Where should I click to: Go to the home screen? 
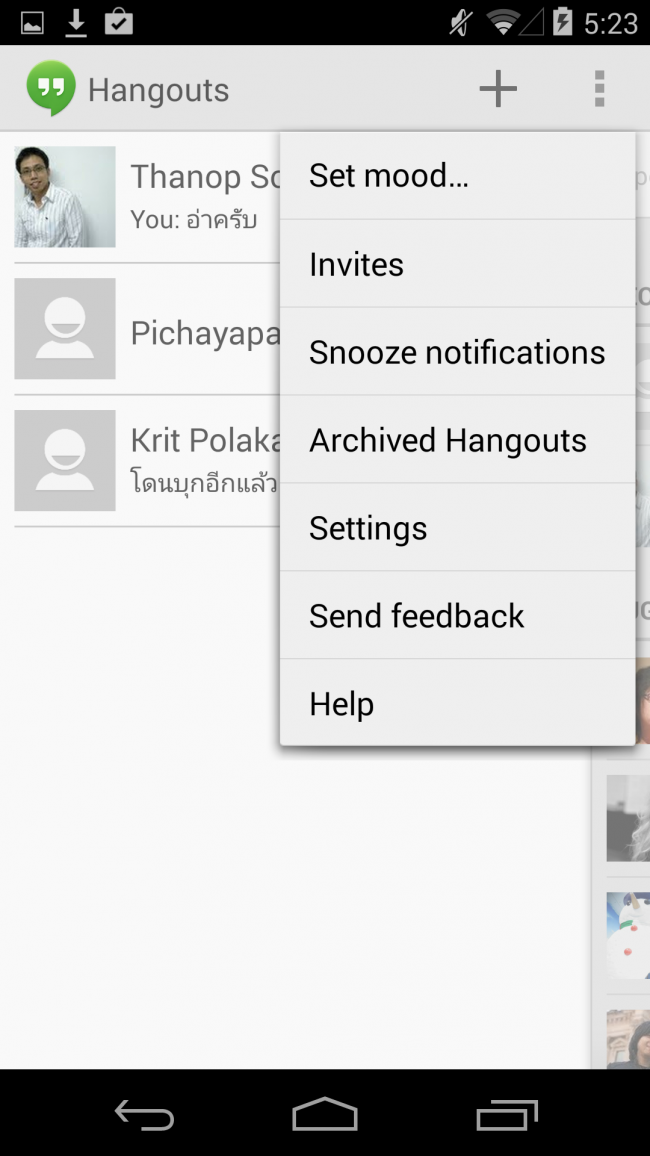(325, 1113)
